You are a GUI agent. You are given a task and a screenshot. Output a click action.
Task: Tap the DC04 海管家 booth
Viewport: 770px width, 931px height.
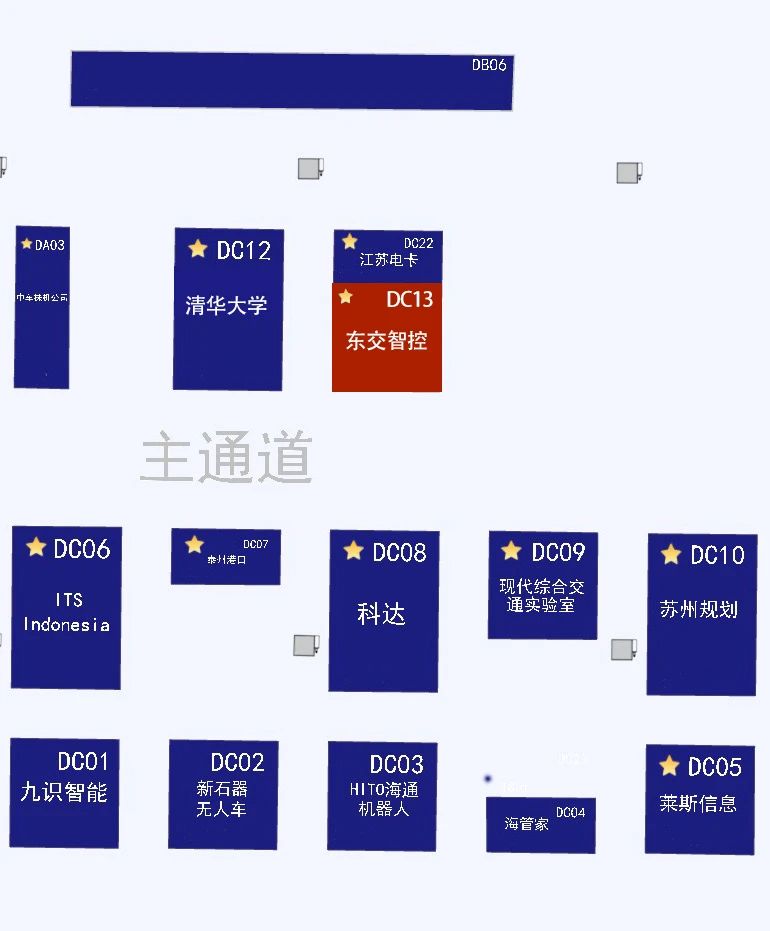(541, 824)
